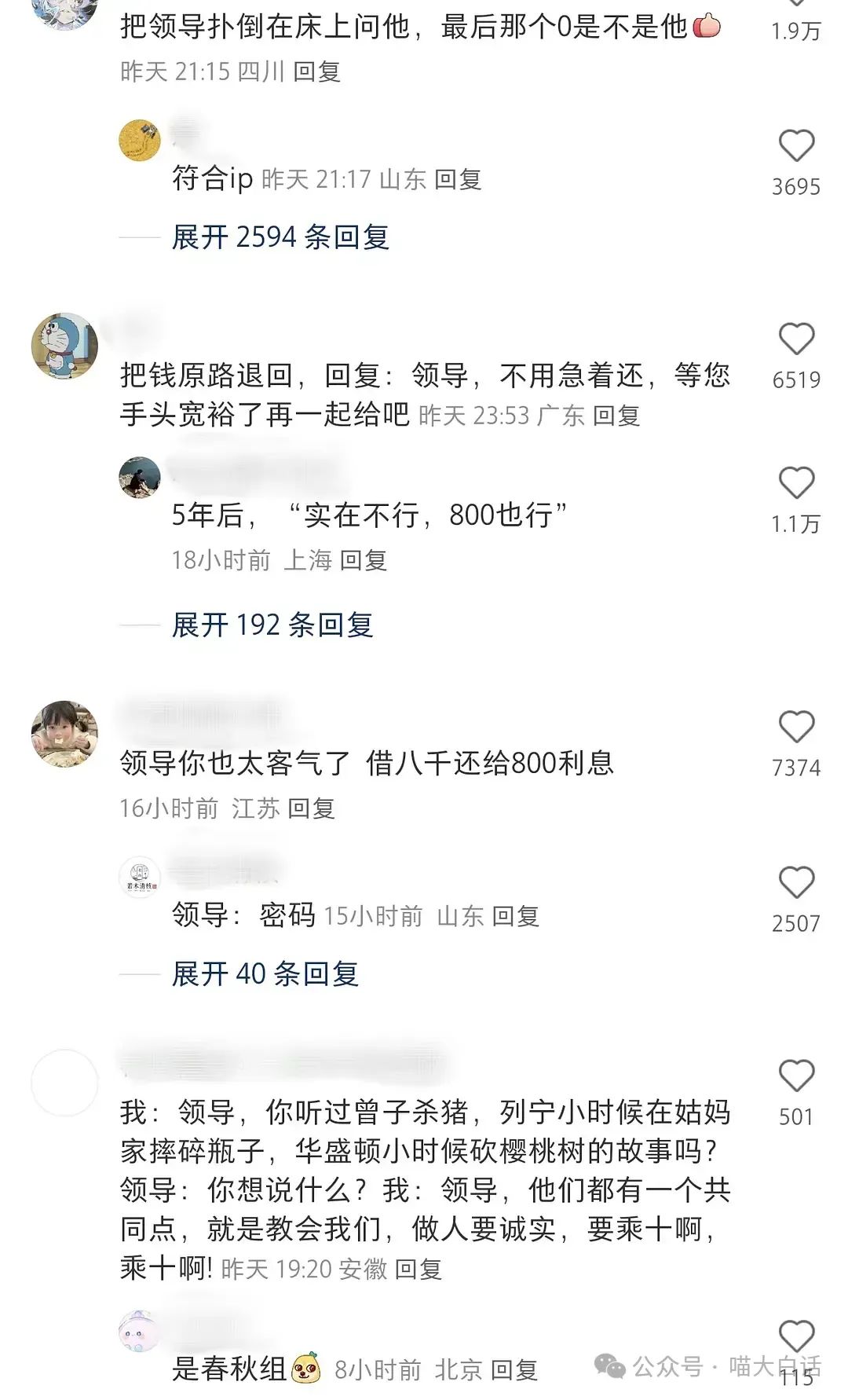Reply to the 安徽 comment posted 昨天 19:20
This screenshot has height=1400, width=848.
pos(418,1269)
